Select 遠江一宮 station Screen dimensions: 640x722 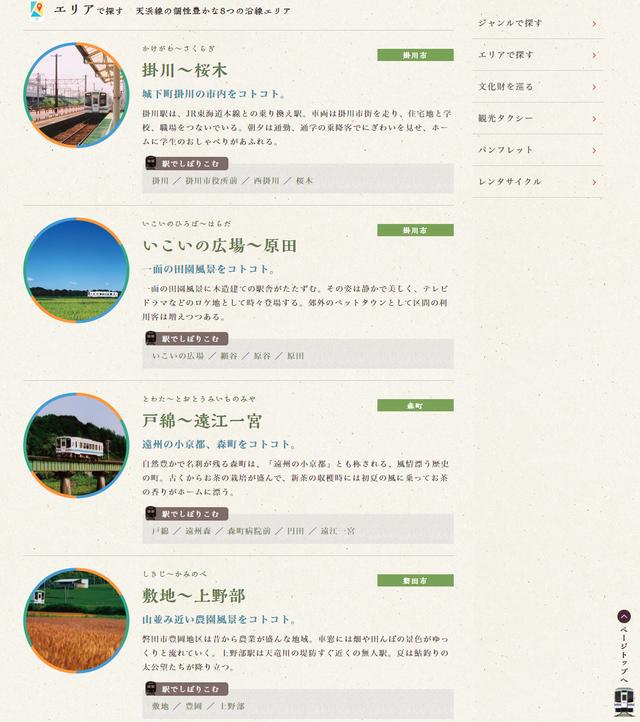pyautogui.click(x=337, y=530)
